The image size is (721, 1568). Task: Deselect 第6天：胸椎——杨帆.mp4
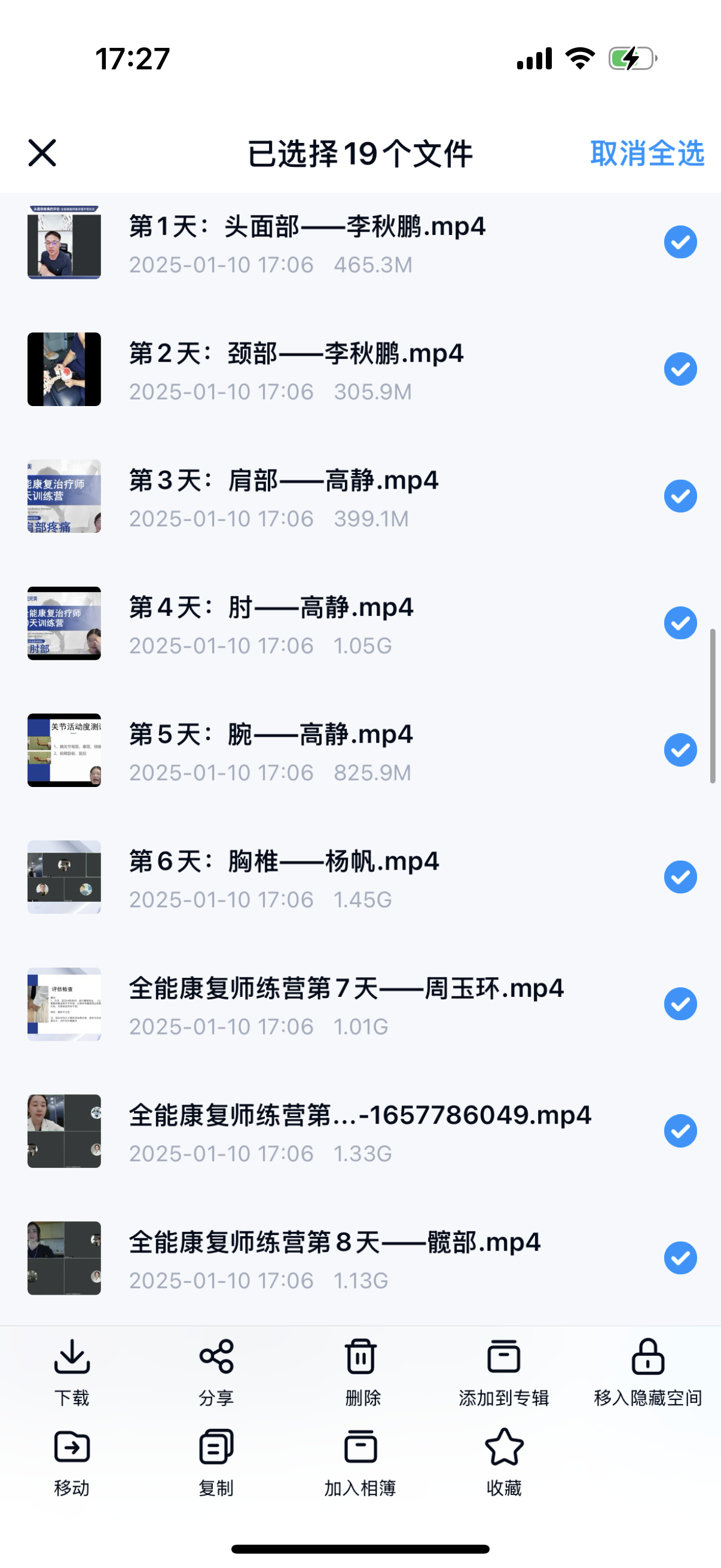click(680, 877)
